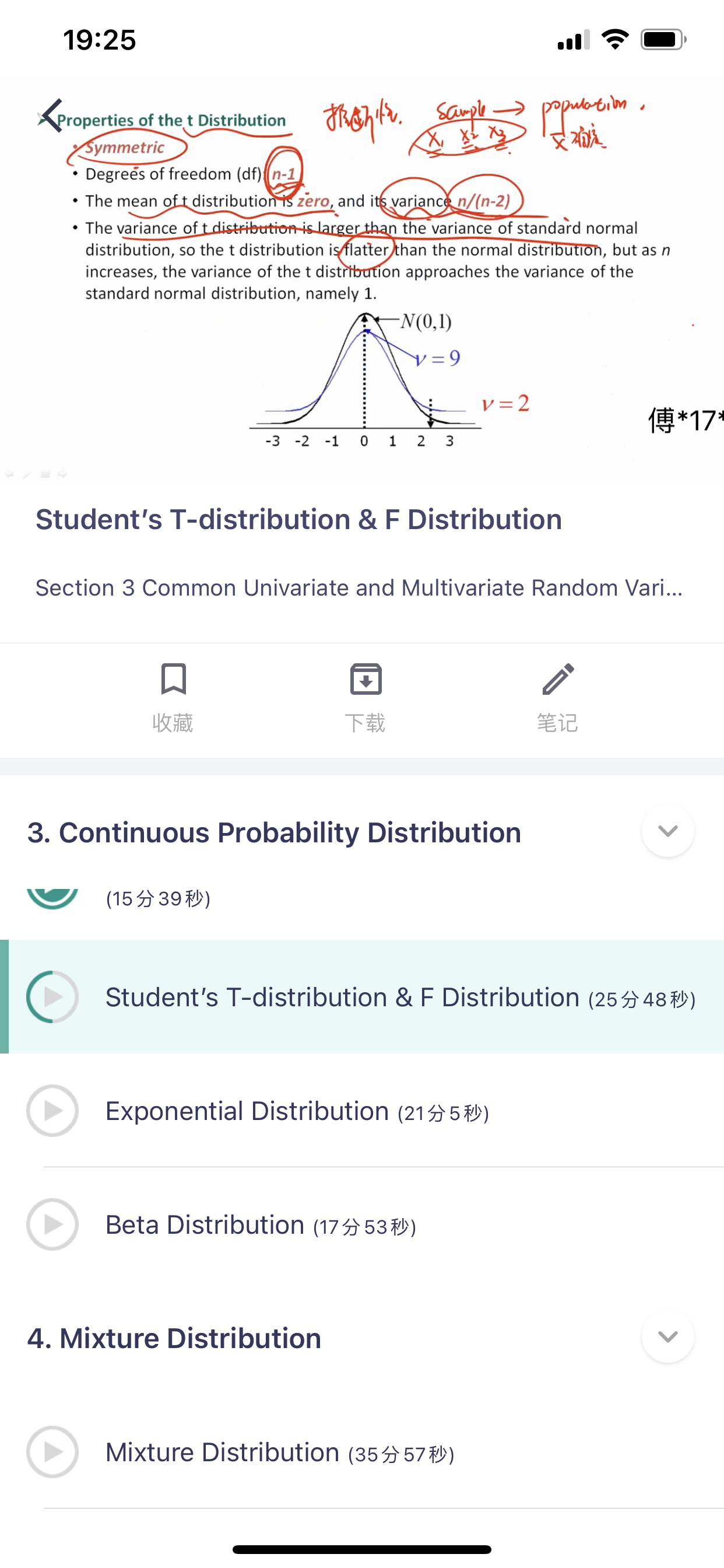Open notes with the 笔记 pencil
The image size is (724, 1568).
tap(557, 698)
